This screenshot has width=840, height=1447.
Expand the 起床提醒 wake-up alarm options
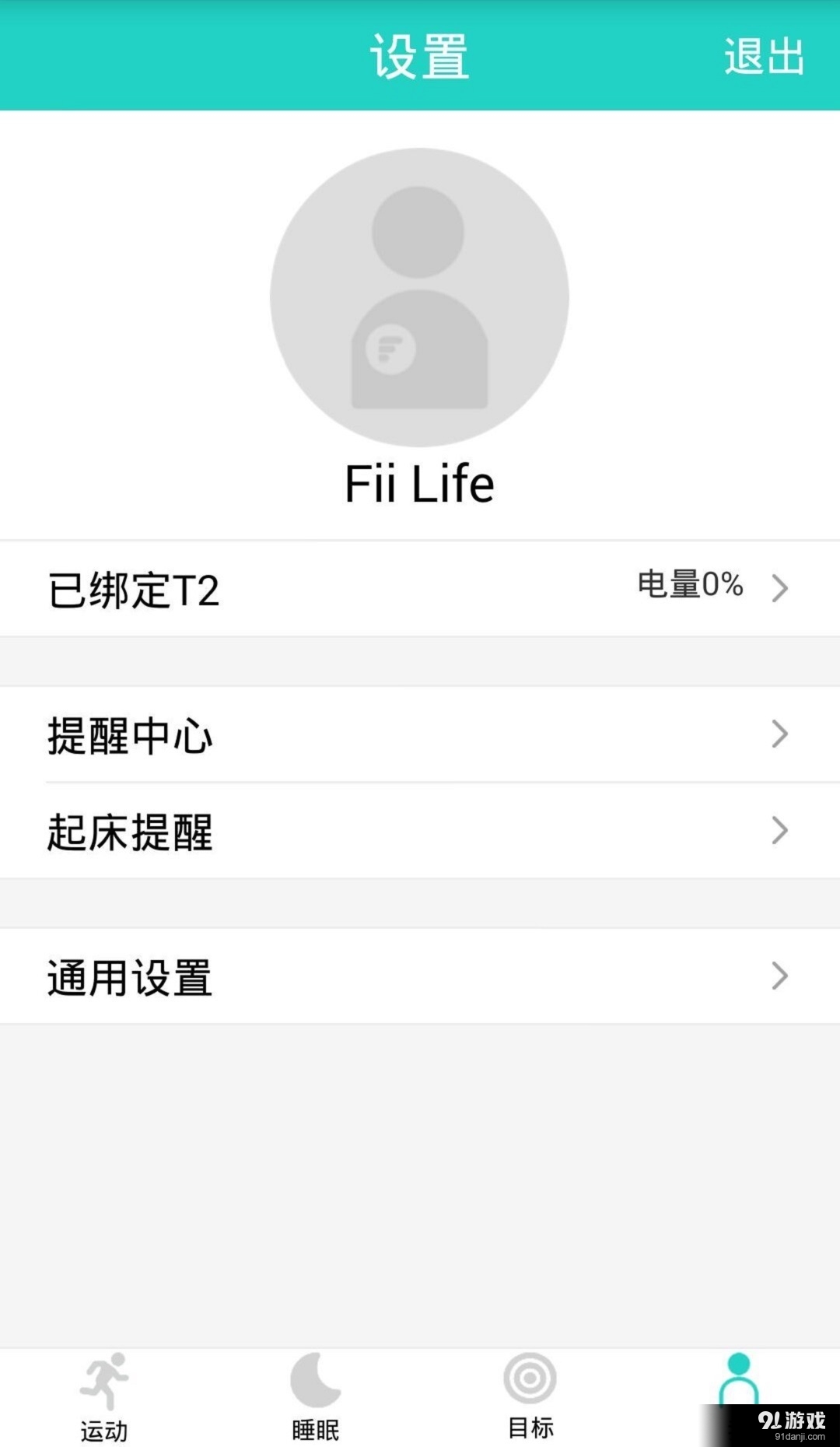click(420, 832)
